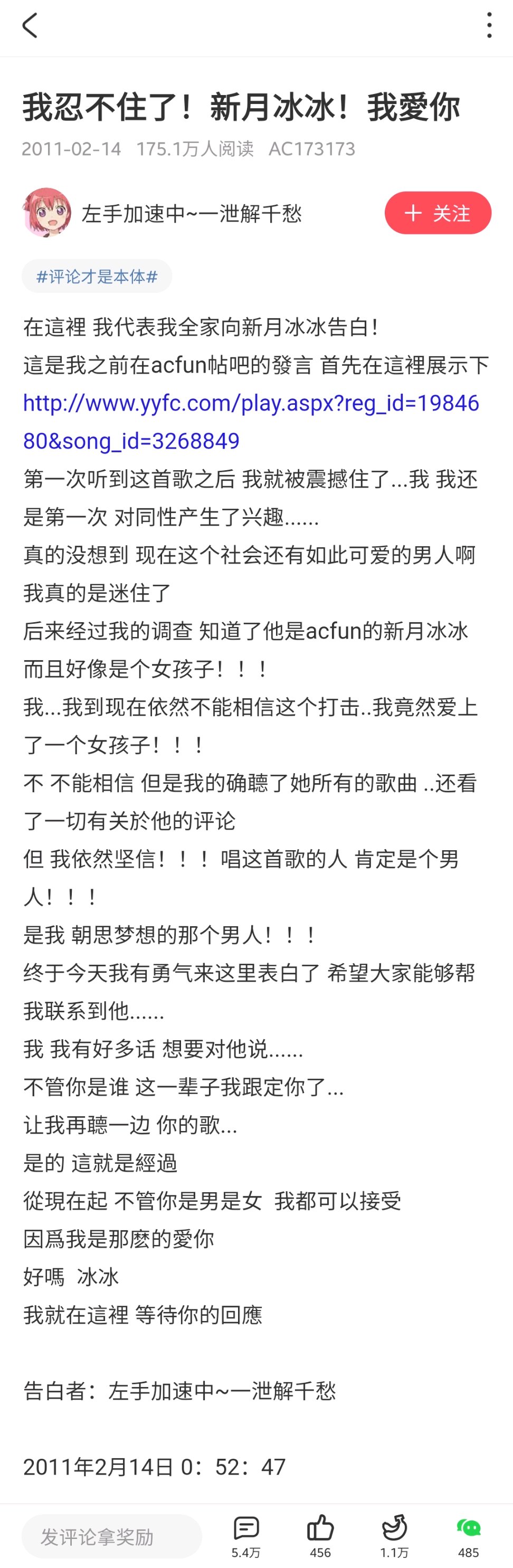
Task: Open the three-dot overflow menu
Action: tap(489, 25)
